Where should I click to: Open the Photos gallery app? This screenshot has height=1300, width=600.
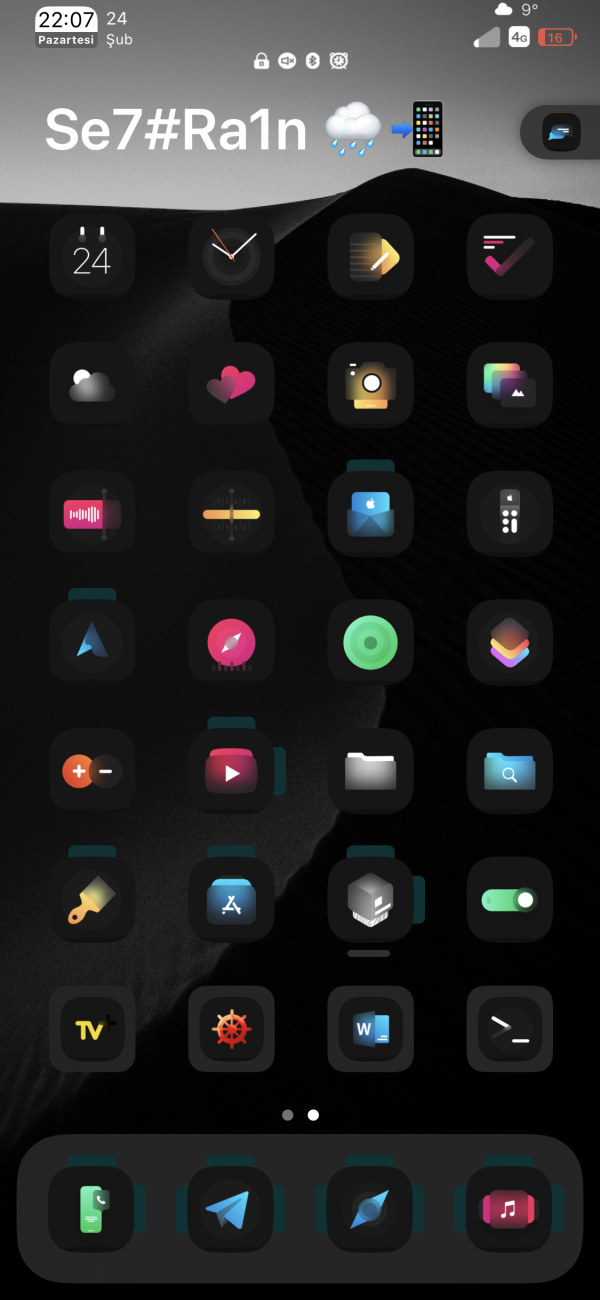point(510,385)
